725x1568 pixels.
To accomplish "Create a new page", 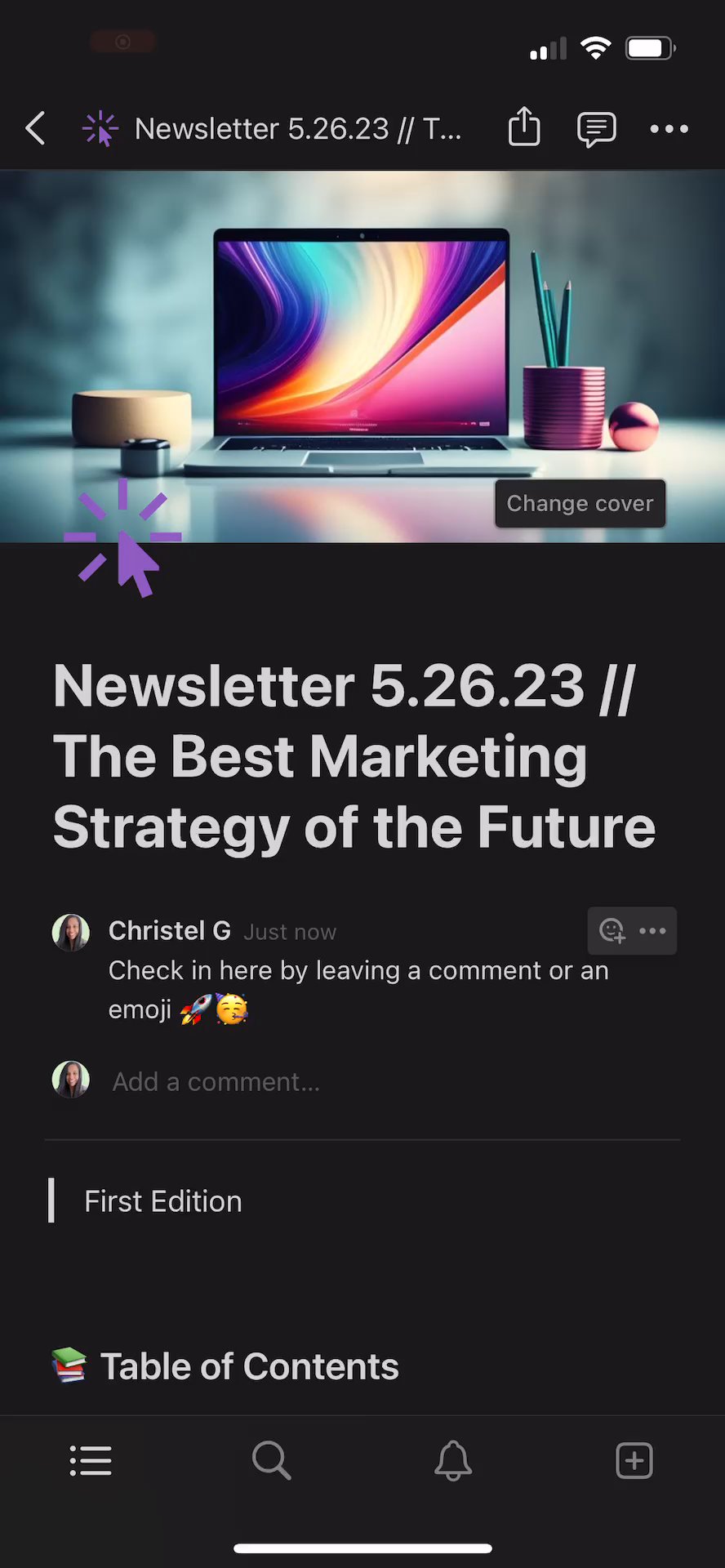I will click(x=634, y=1460).
